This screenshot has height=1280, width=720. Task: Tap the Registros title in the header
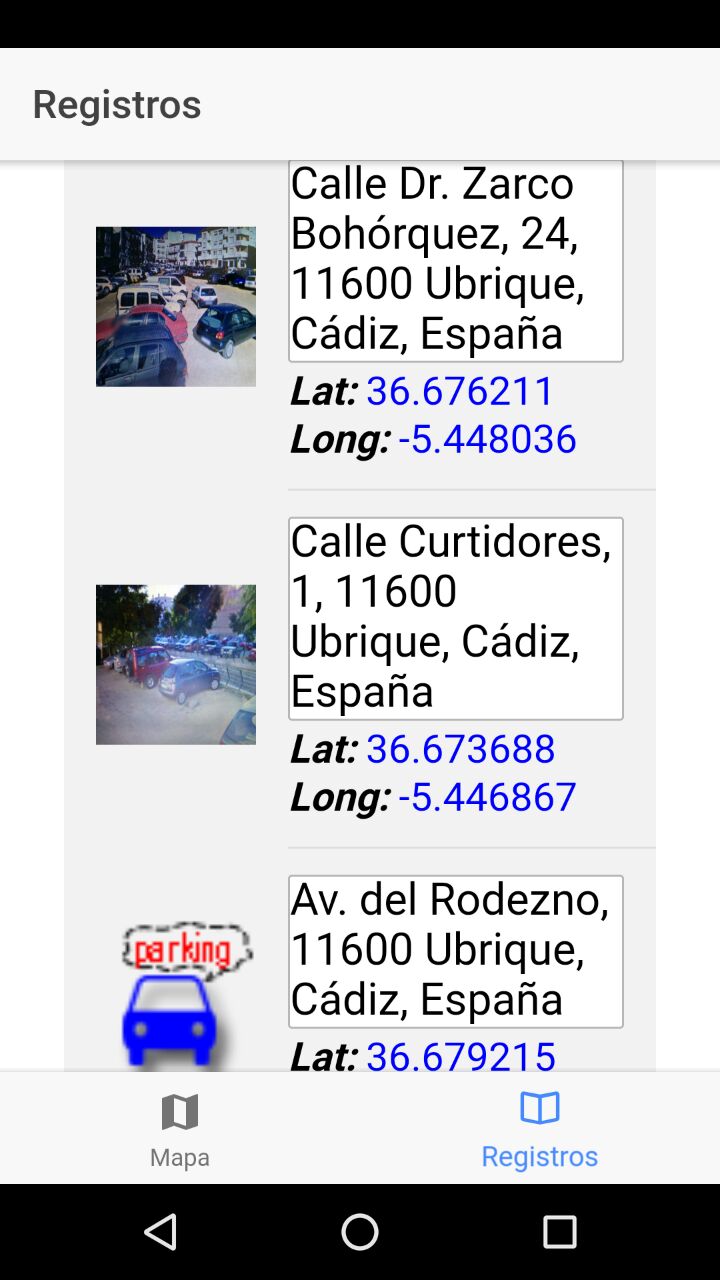point(116,104)
